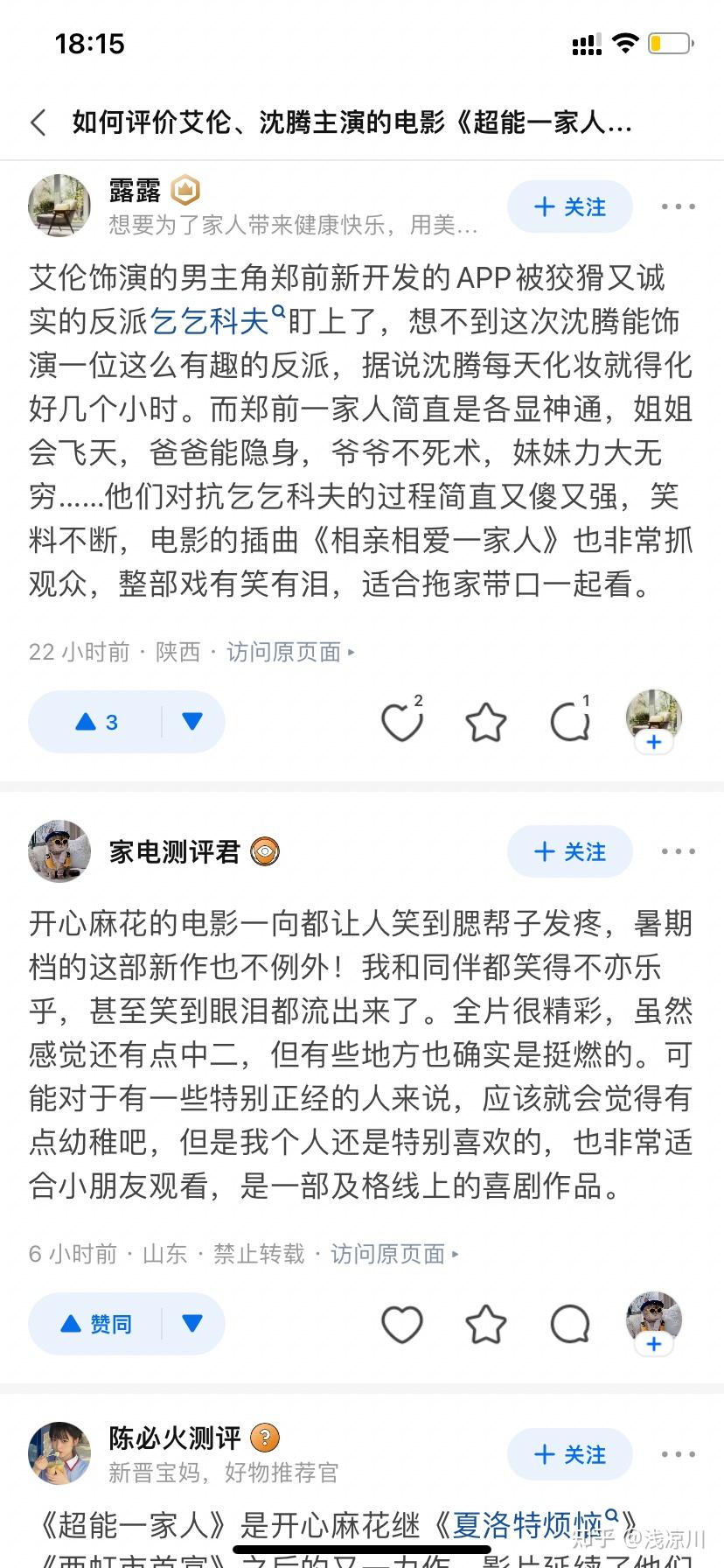The height and width of the screenshot is (1568, 724).
Task: Heart 家电测评君's answer
Action: (x=402, y=1324)
